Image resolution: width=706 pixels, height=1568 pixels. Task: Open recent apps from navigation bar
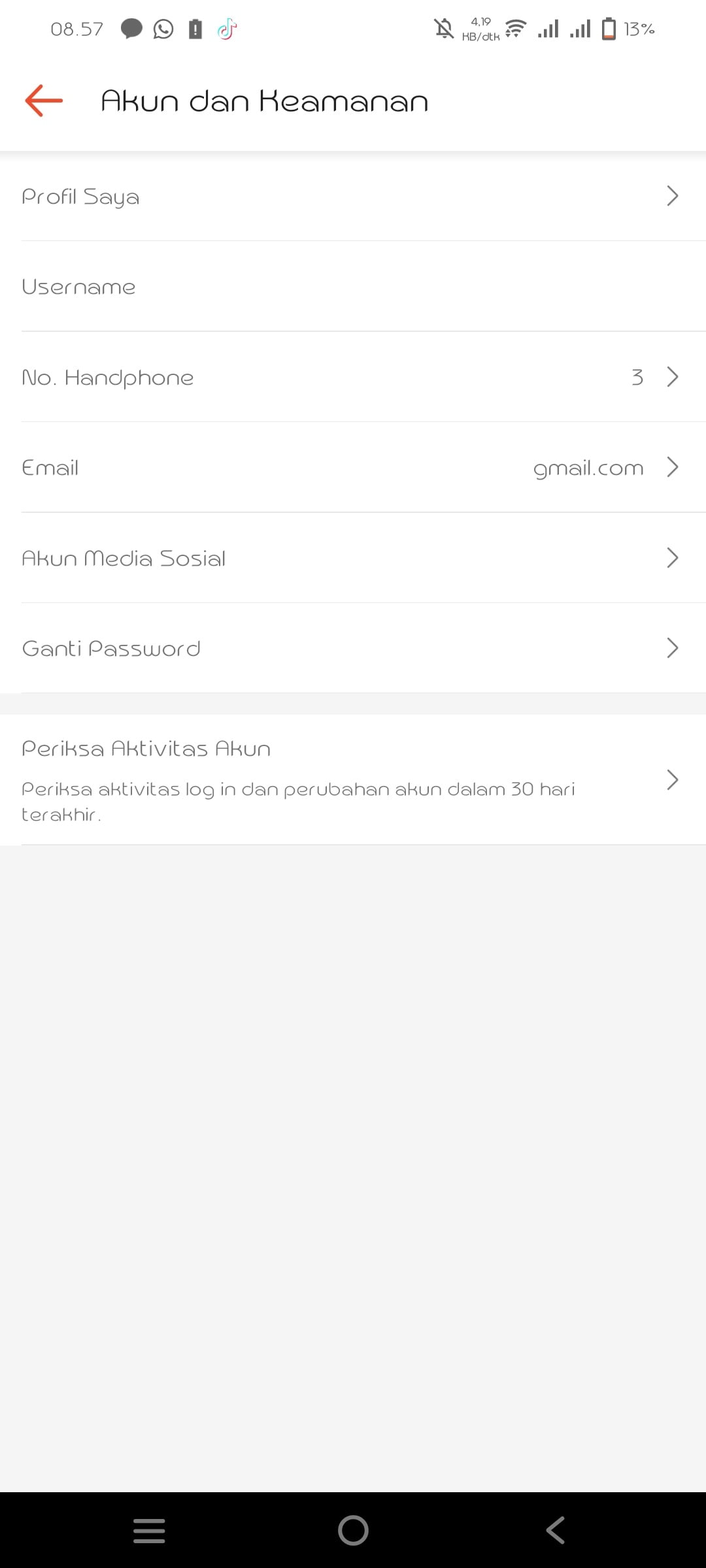coord(149,1530)
